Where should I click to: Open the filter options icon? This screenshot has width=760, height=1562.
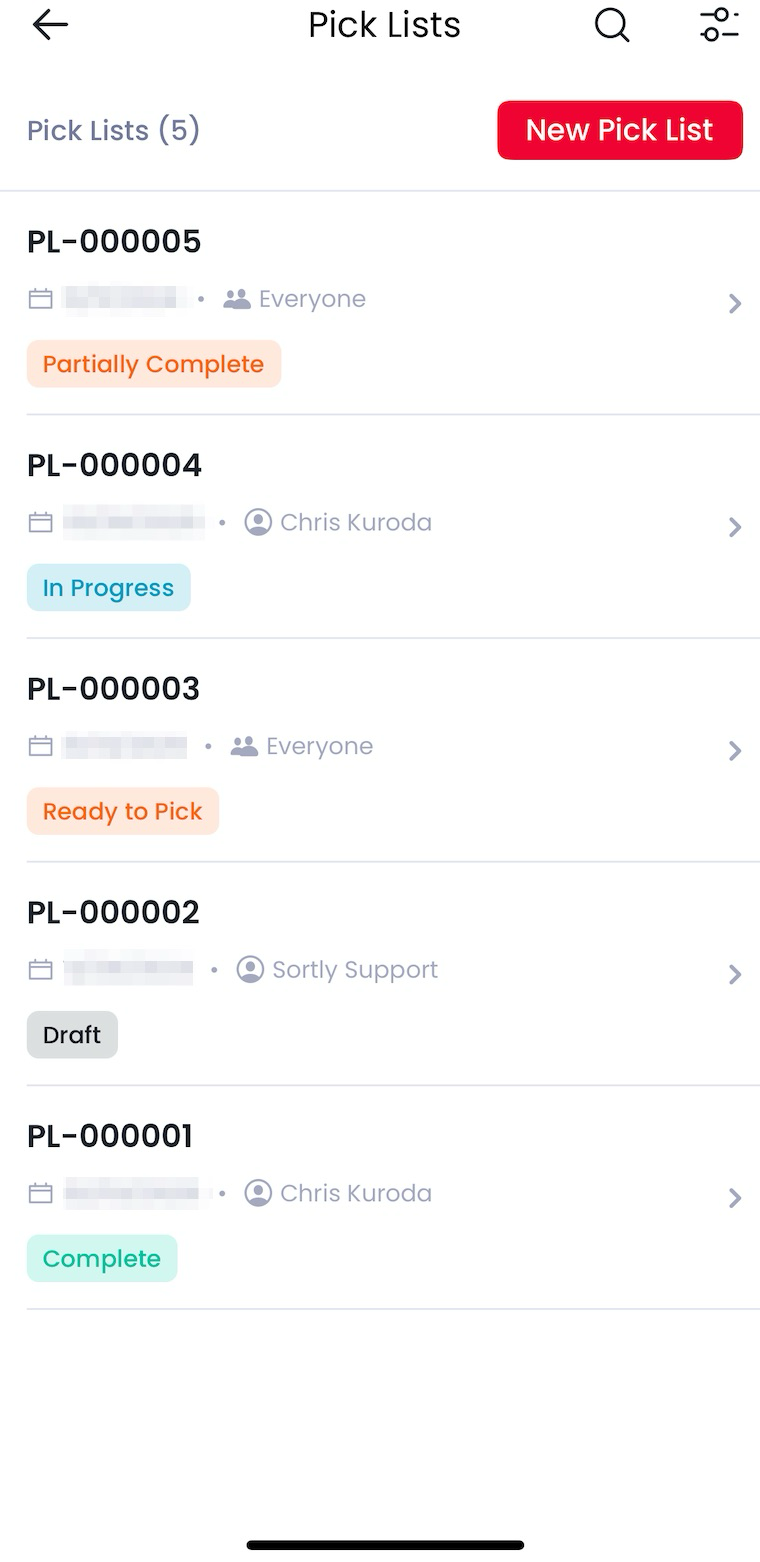[x=719, y=25]
